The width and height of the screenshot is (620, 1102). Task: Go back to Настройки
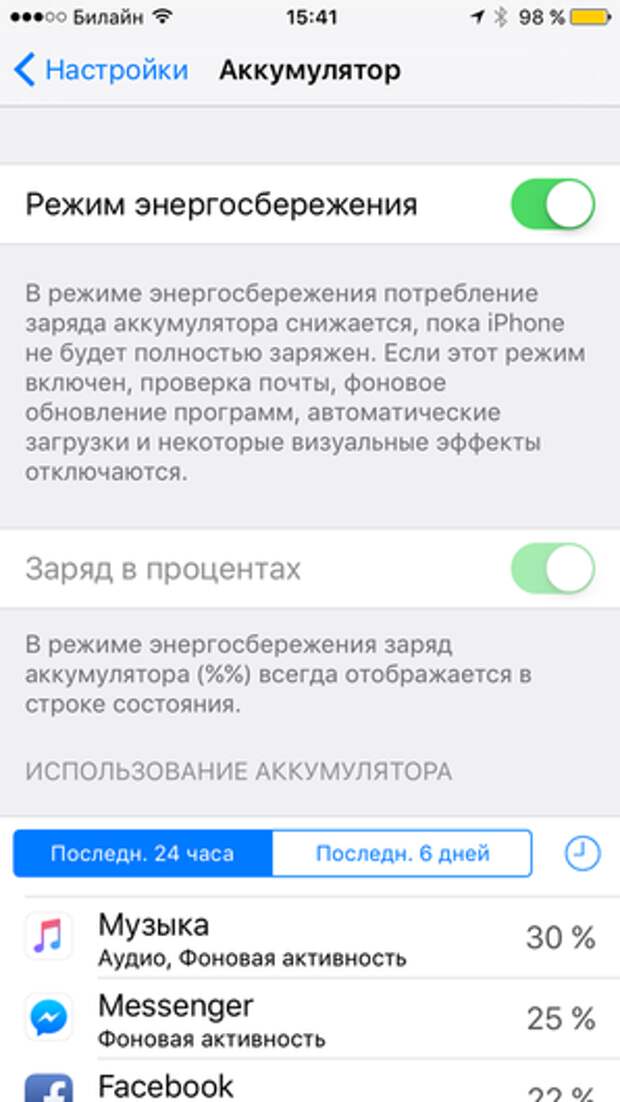[101, 70]
